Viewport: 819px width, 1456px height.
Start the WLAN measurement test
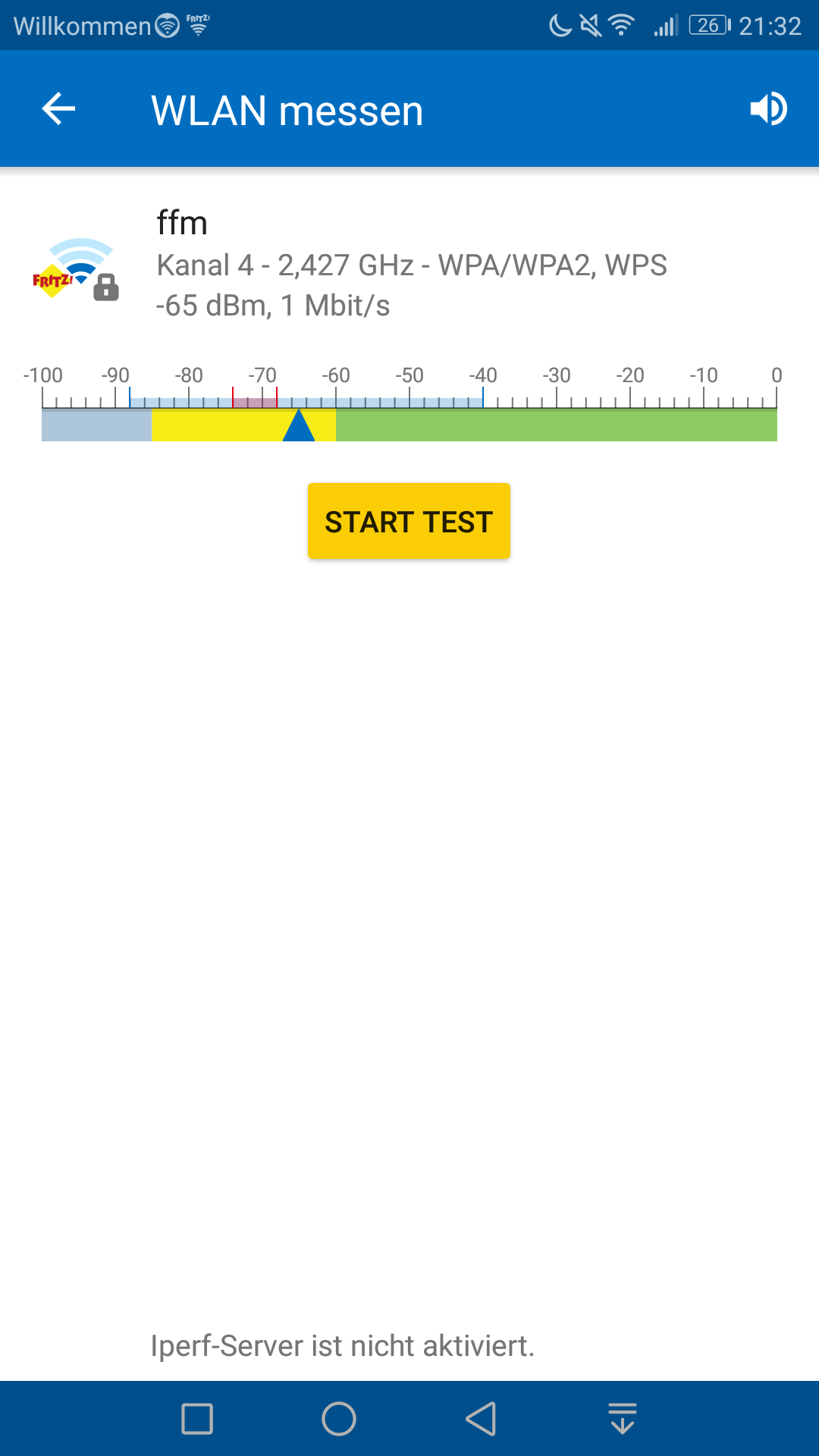[409, 522]
